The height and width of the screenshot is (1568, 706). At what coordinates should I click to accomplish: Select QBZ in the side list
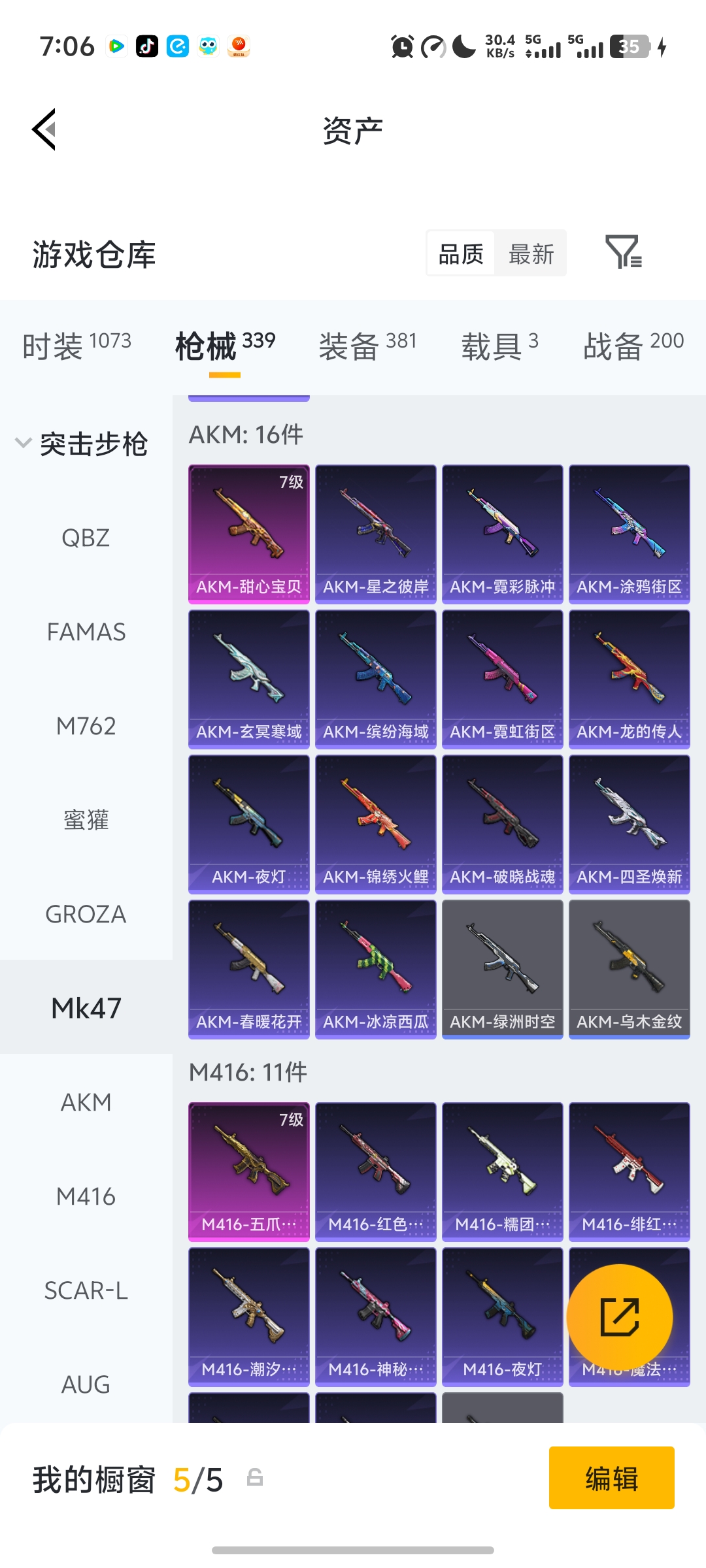(86, 538)
